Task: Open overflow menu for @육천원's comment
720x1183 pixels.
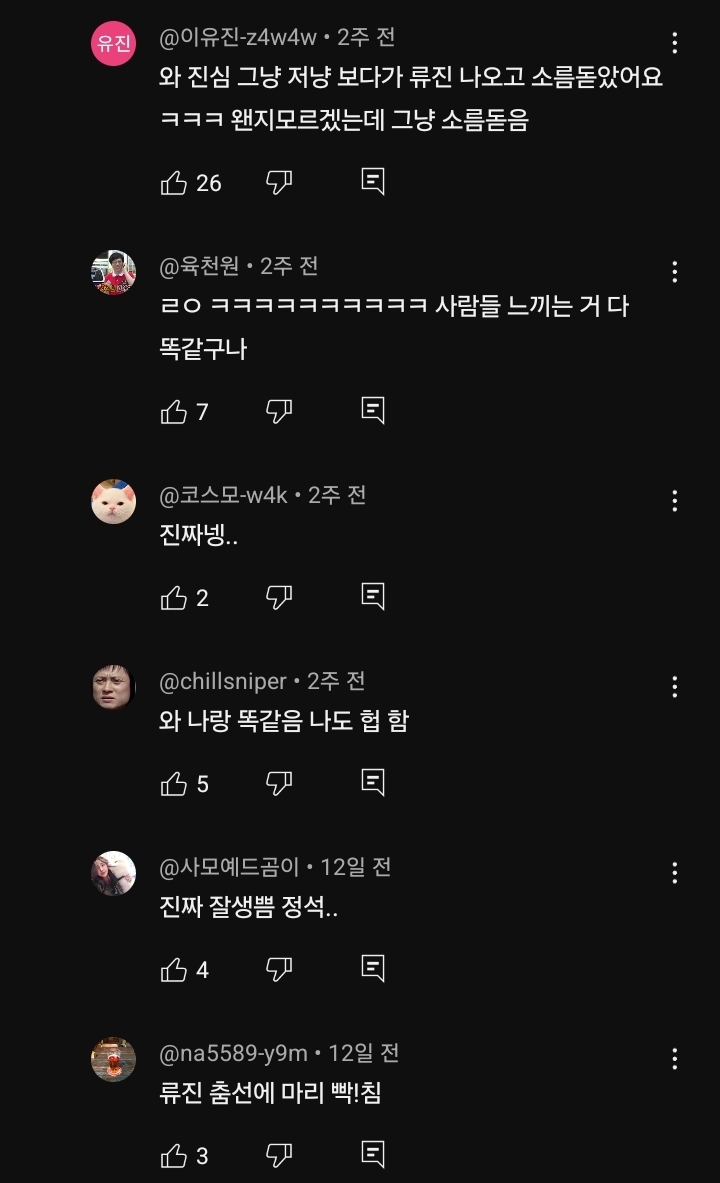Action: (675, 272)
